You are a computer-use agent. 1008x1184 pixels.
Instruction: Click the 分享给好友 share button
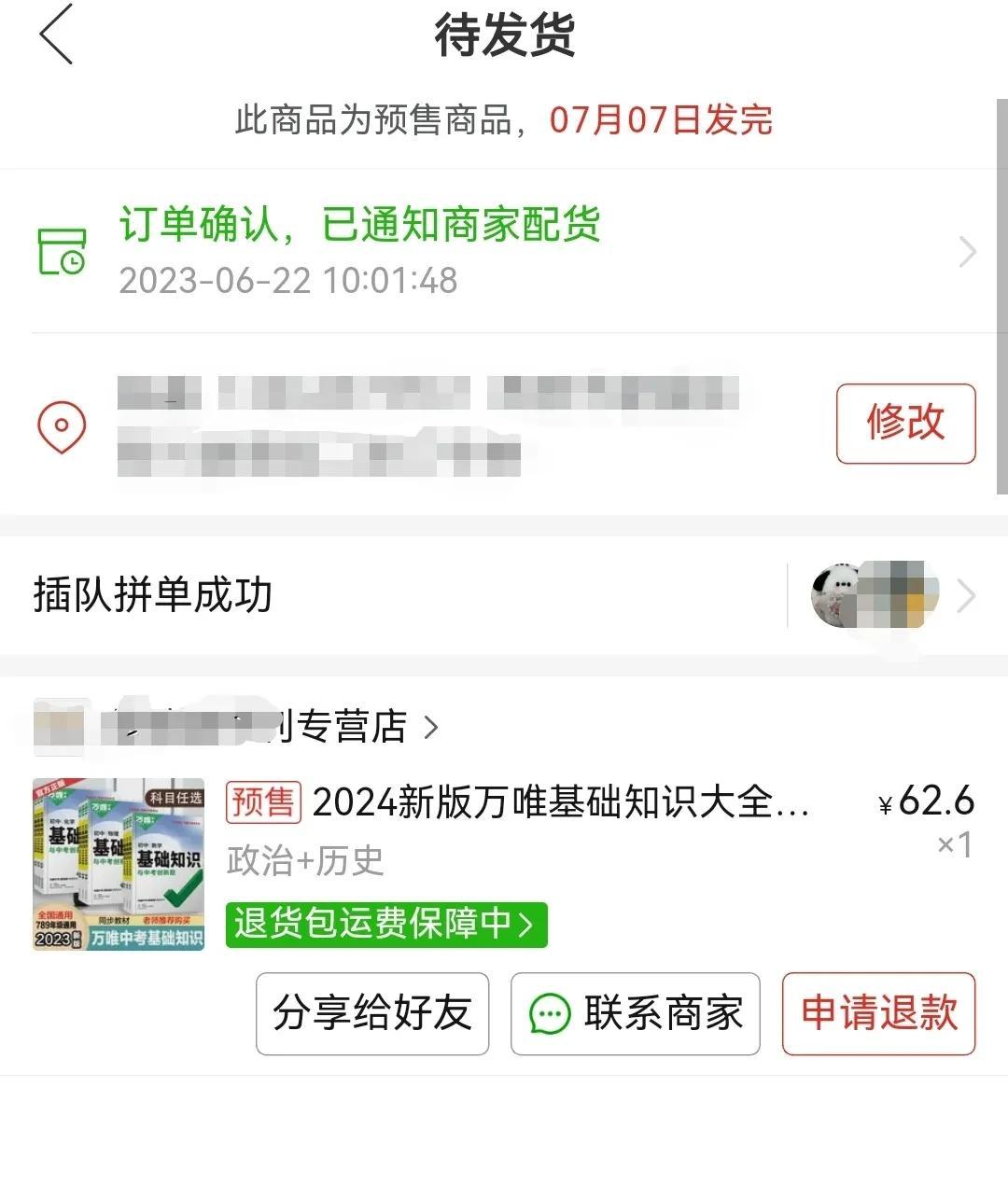[x=372, y=1014]
